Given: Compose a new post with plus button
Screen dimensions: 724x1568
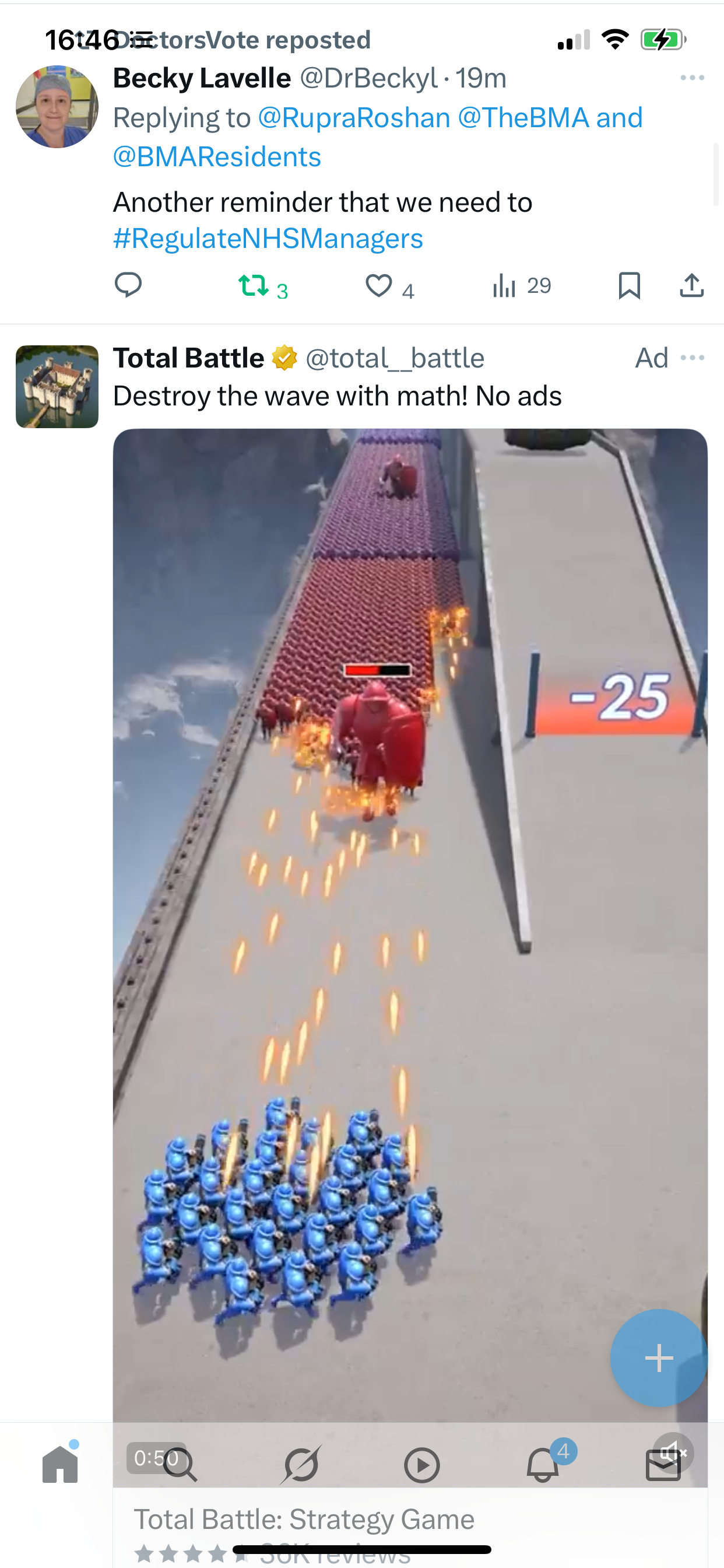Looking at the screenshot, I should 658,1357.
